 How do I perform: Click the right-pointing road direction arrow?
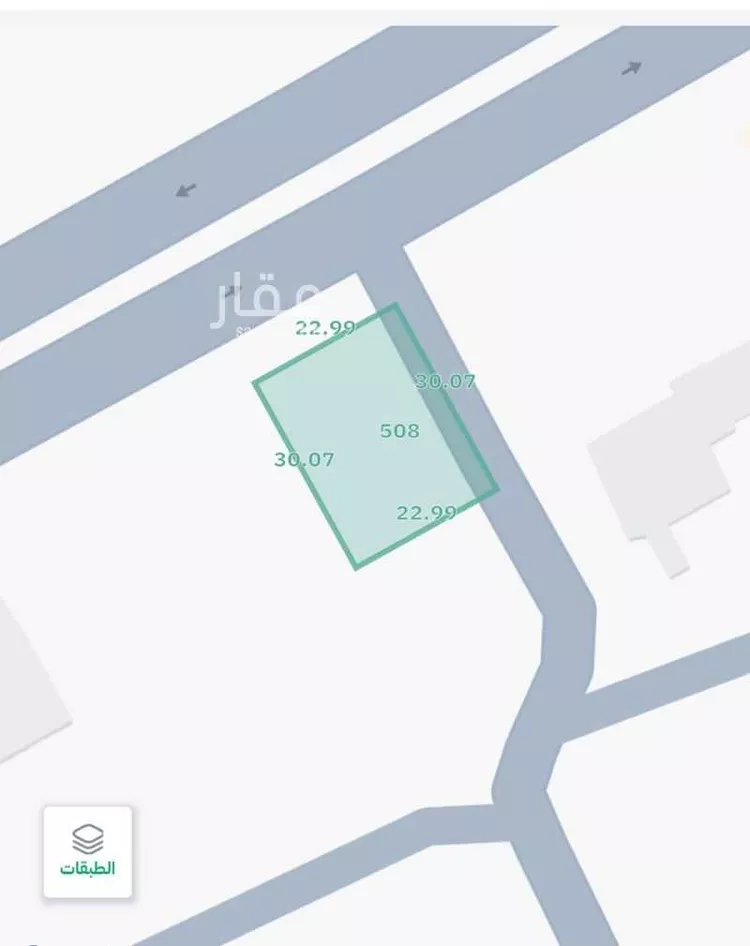[x=632, y=69]
